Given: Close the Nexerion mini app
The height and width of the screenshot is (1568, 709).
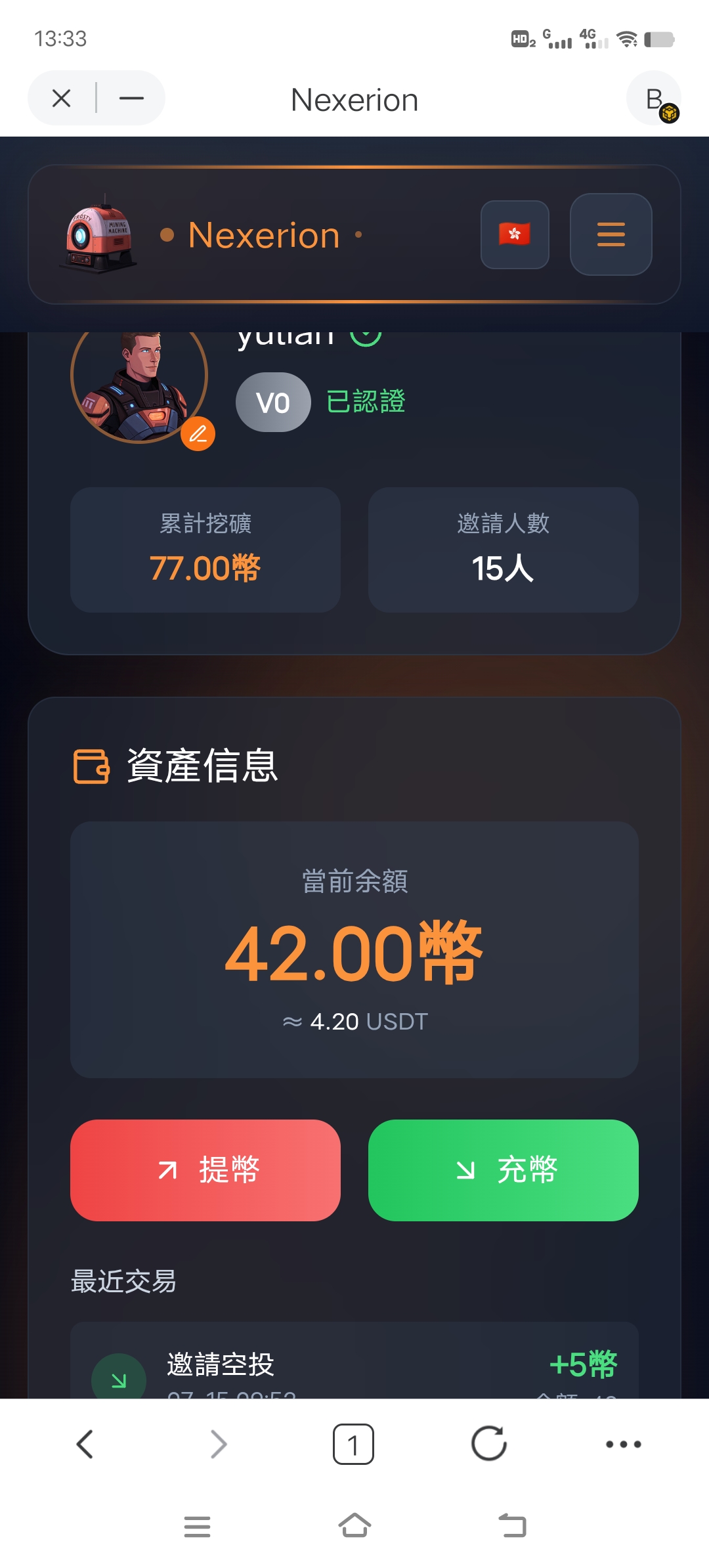Looking at the screenshot, I should [x=61, y=98].
